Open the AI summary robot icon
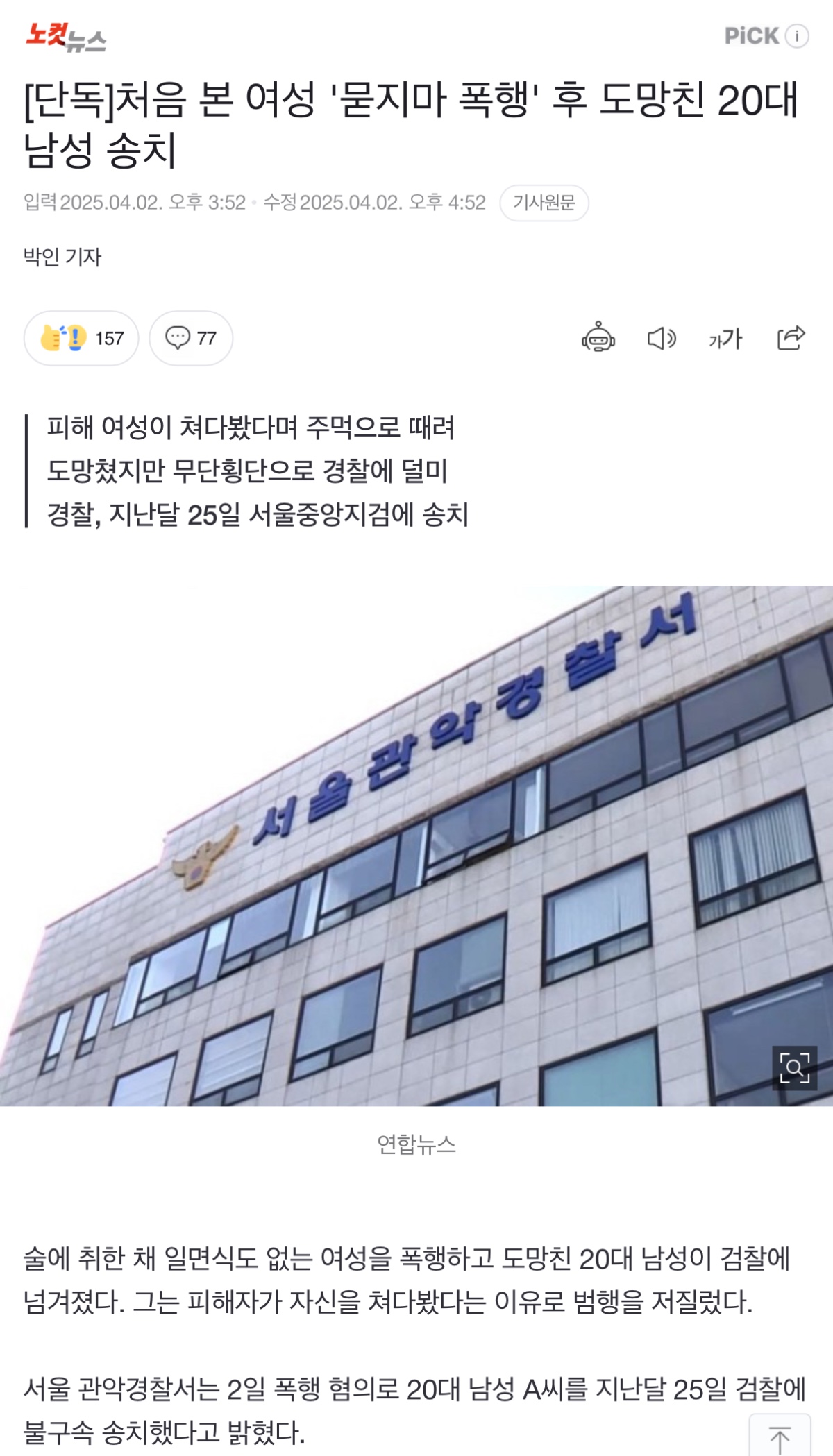Screen dimensions: 833x1456 click(x=598, y=338)
